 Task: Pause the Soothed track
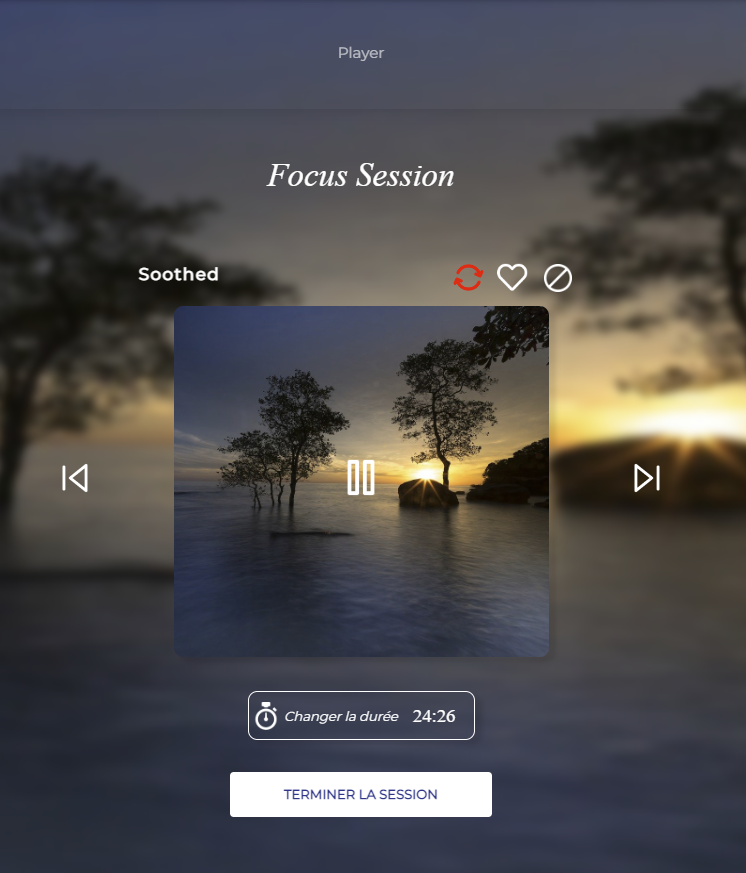tap(360, 478)
